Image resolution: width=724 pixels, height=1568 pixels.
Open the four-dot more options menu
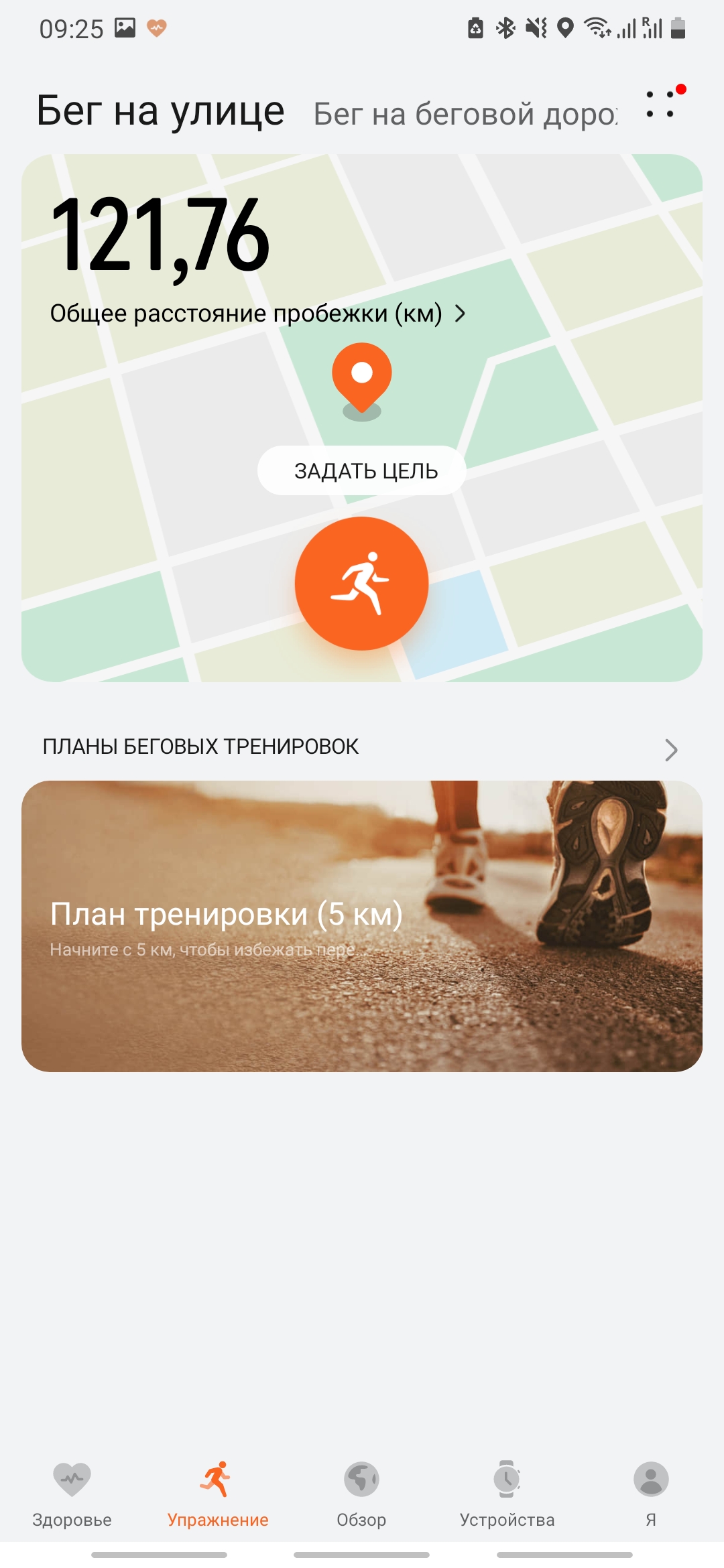[x=660, y=105]
